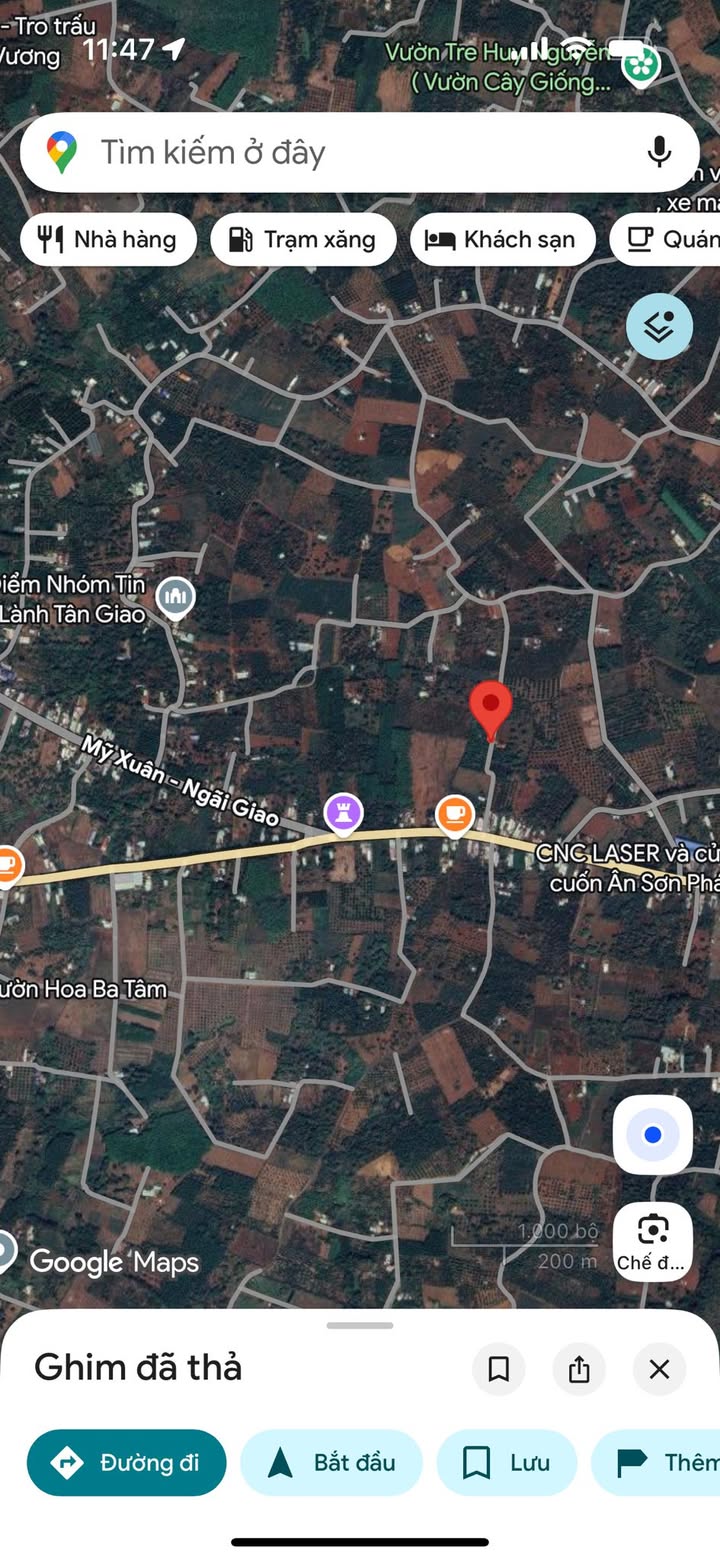Image resolution: width=720 pixels, height=1560 pixels.
Task: Select the "Nhà hàng" chip
Action: [108, 240]
